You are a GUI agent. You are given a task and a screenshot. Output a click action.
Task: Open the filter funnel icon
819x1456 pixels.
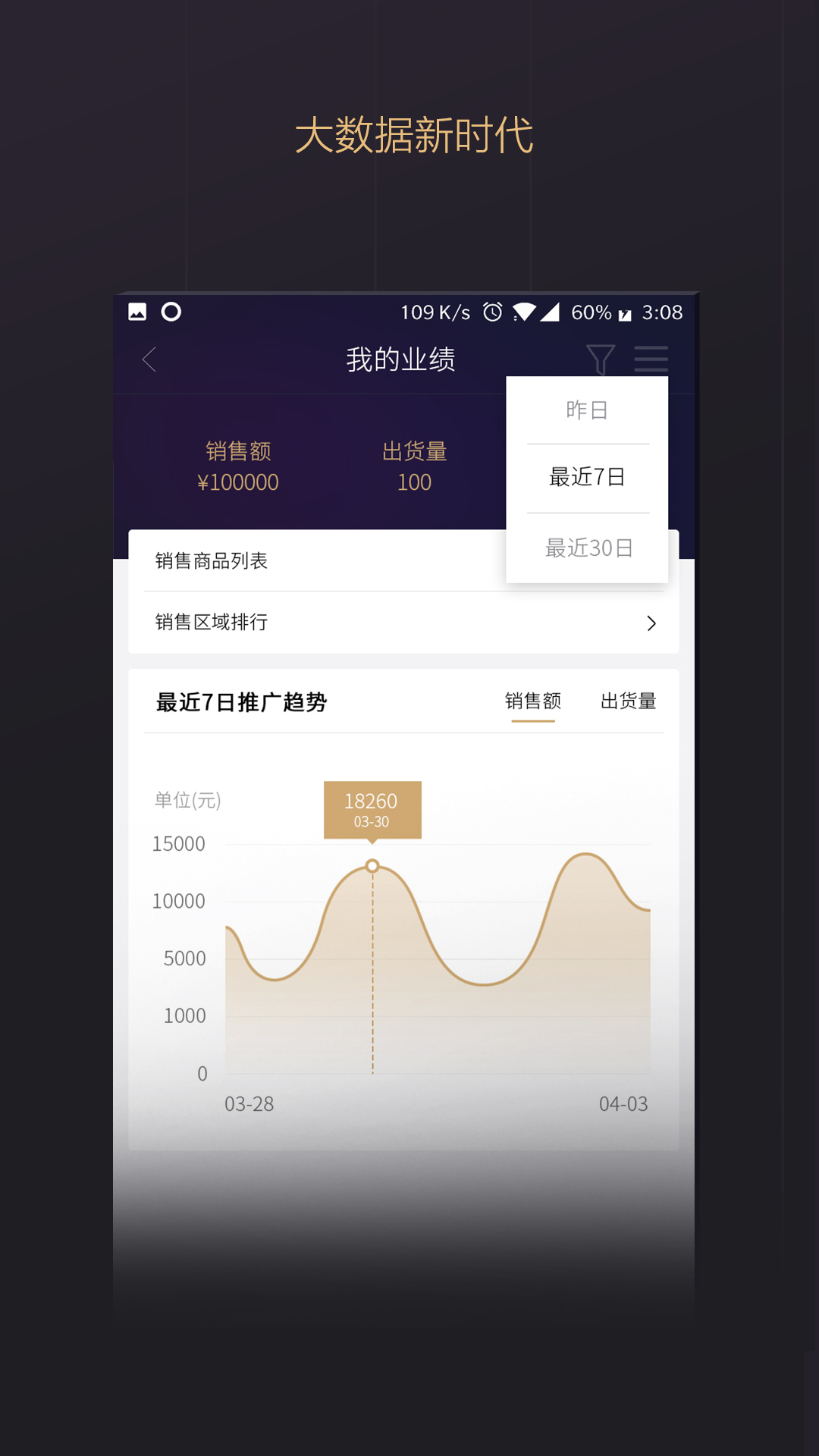click(x=599, y=359)
